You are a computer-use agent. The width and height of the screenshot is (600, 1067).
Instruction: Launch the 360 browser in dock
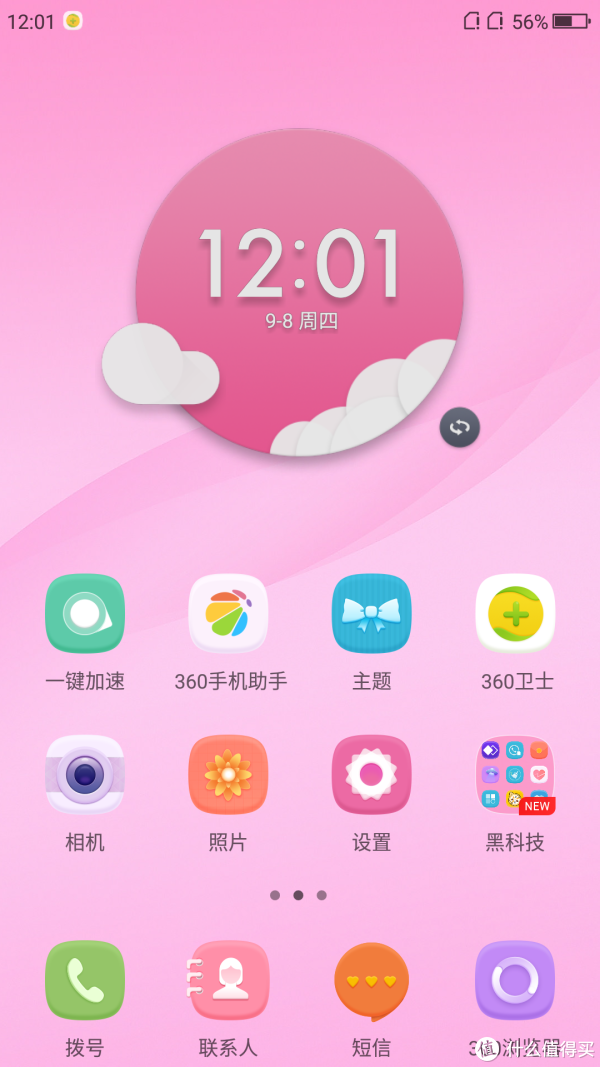pyautogui.click(x=515, y=981)
